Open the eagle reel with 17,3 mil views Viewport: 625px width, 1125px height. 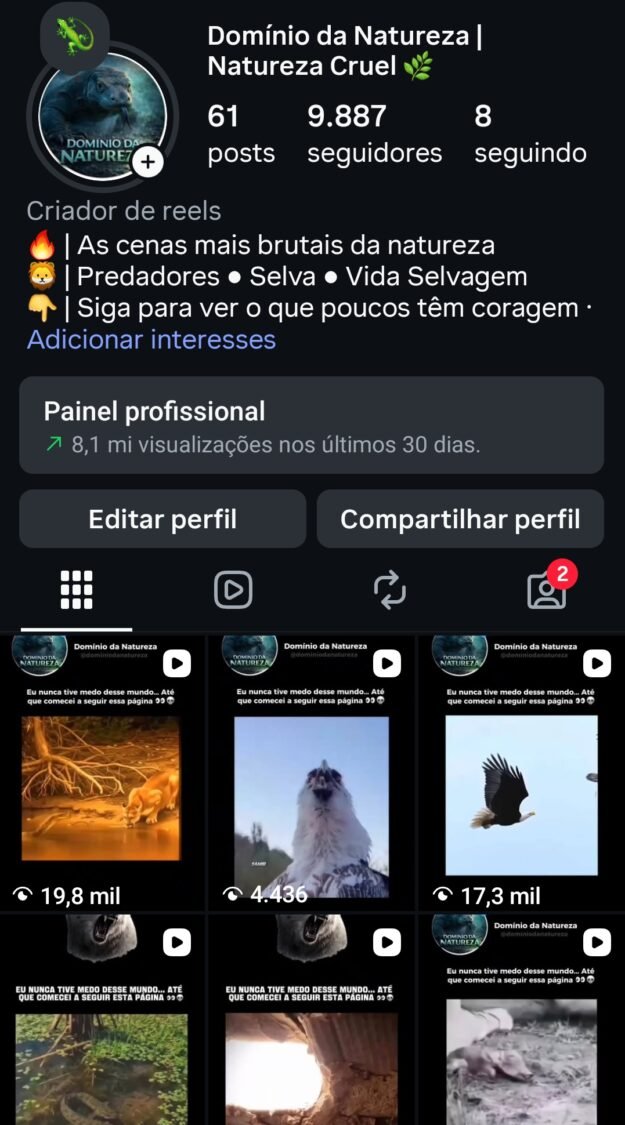coord(521,772)
